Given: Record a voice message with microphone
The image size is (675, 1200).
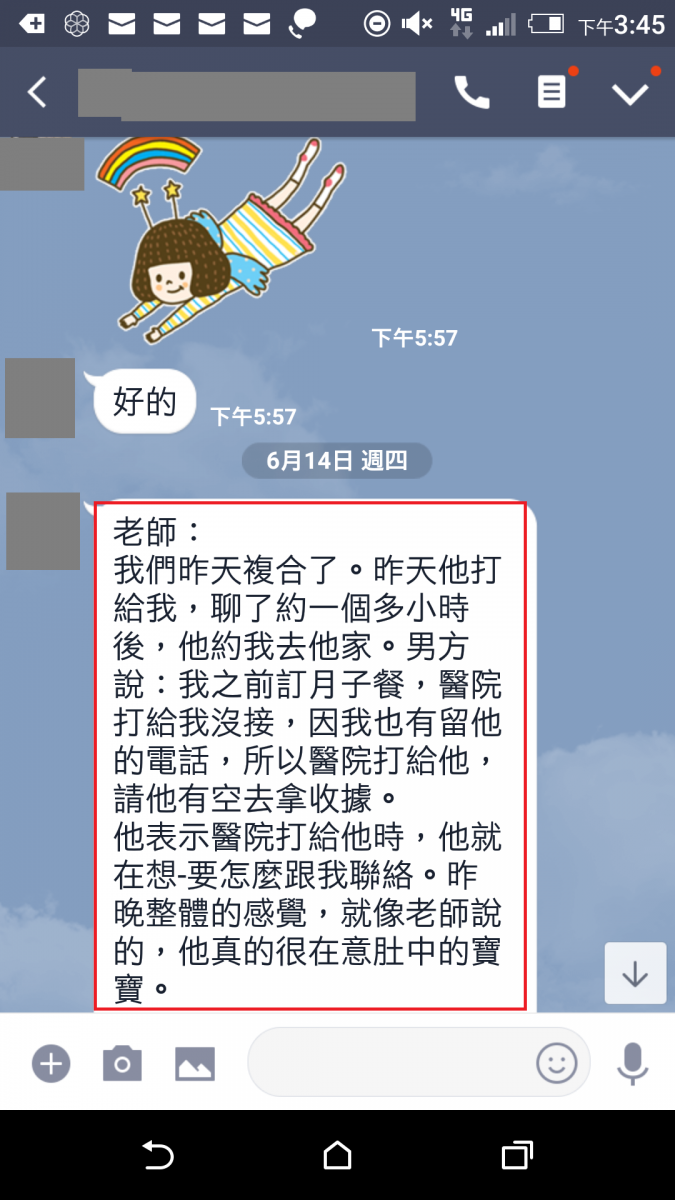Looking at the screenshot, I should 632,1062.
